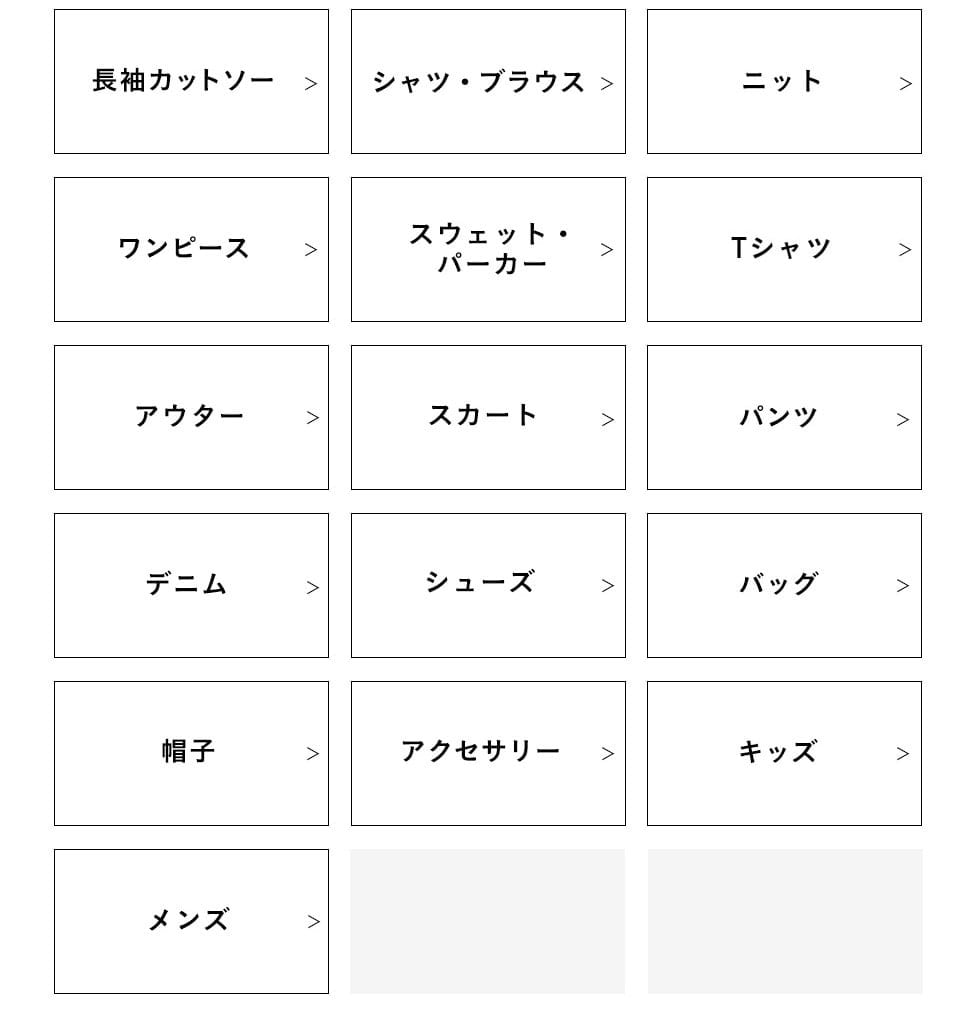The height and width of the screenshot is (1019, 980).
Task: Open the スカート category
Action: coord(488,418)
